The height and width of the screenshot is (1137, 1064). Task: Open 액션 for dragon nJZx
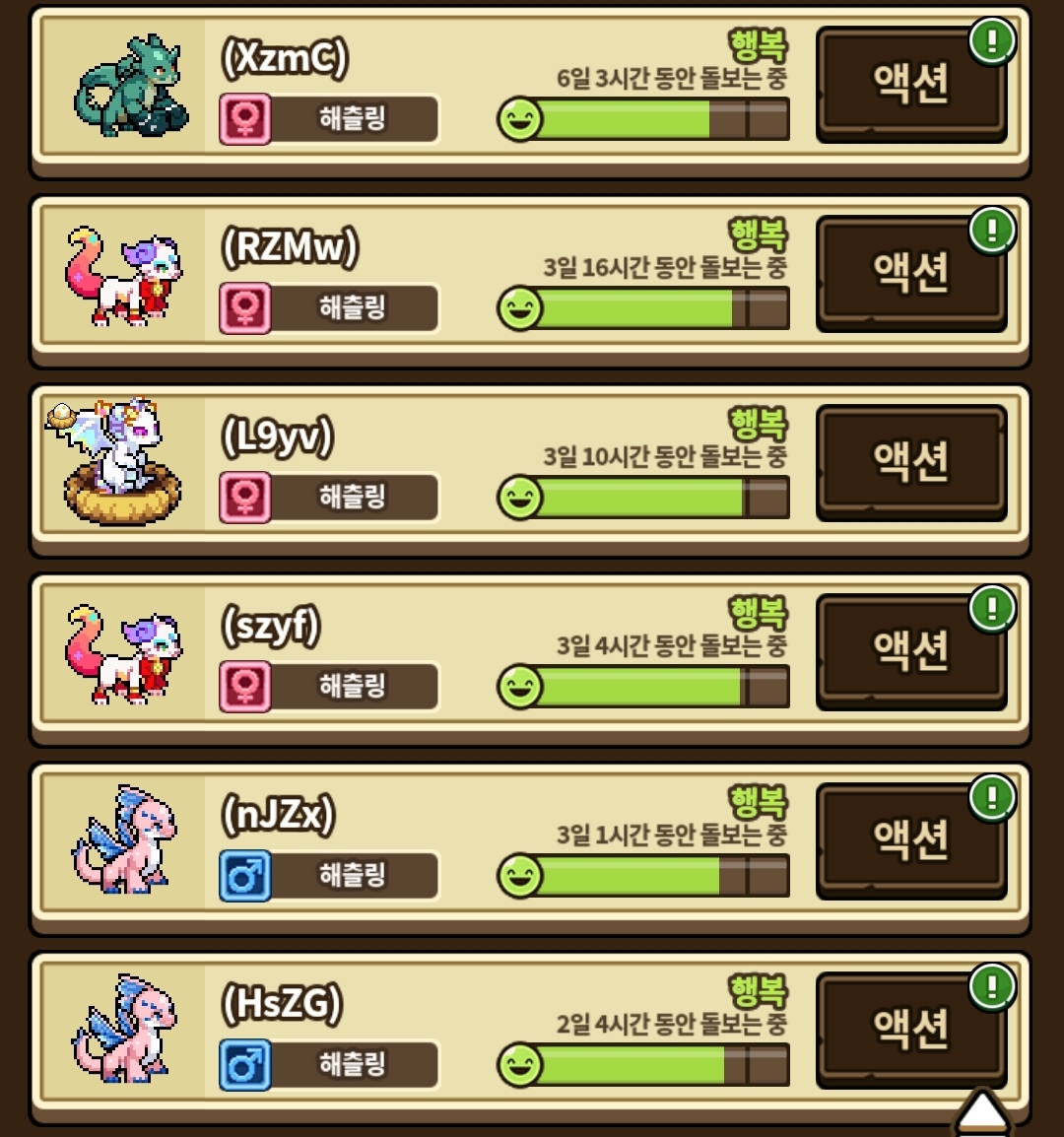coord(911,841)
